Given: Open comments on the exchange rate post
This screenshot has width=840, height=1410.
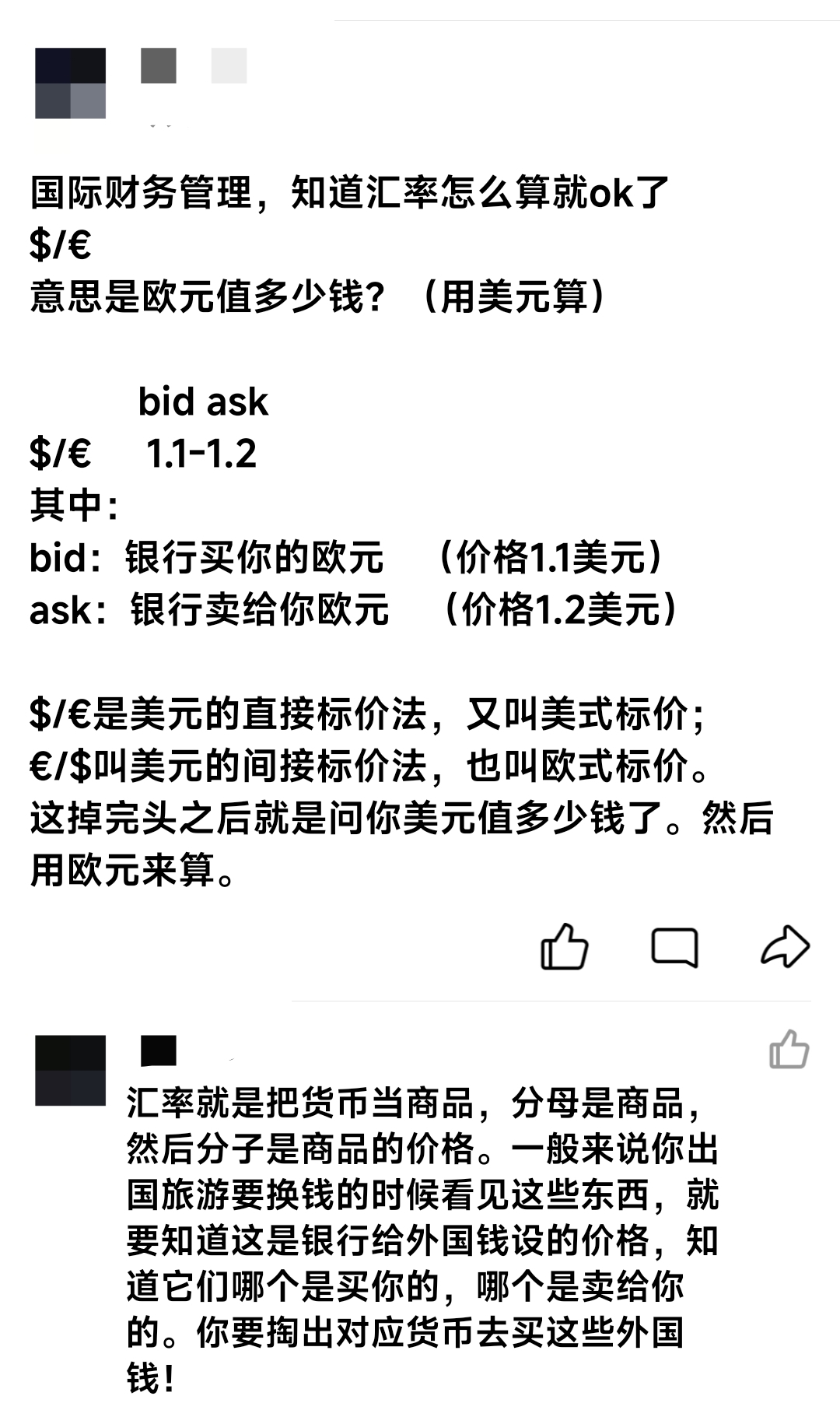Looking at the screenshot, I should point(674,947).
